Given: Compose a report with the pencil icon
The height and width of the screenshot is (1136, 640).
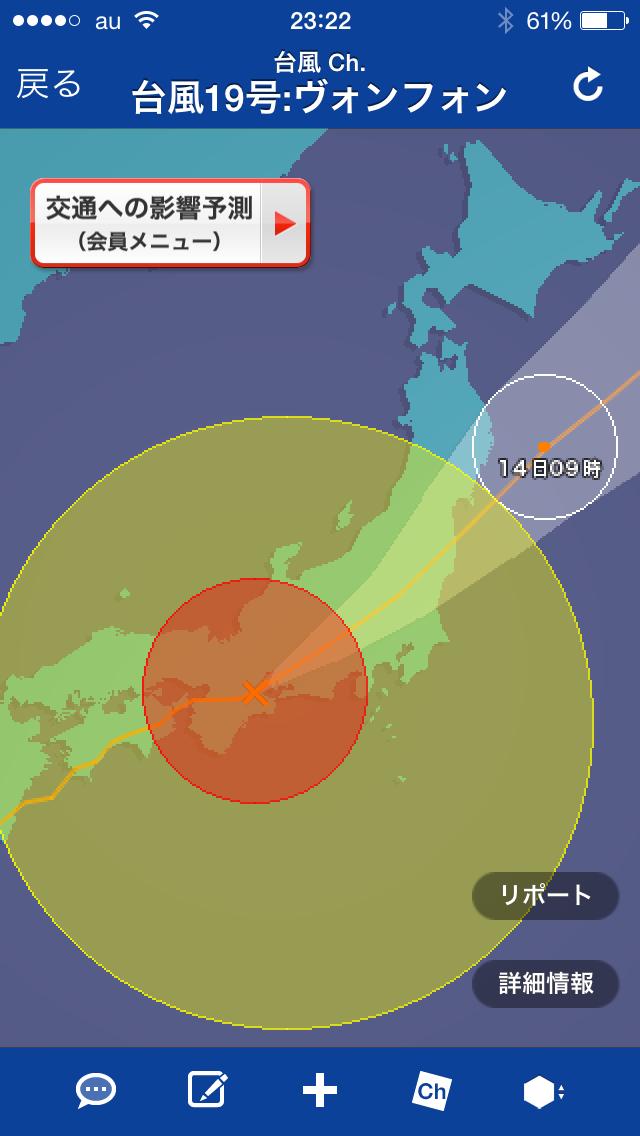Looking at the screenshot, I should click(208, 1091).
